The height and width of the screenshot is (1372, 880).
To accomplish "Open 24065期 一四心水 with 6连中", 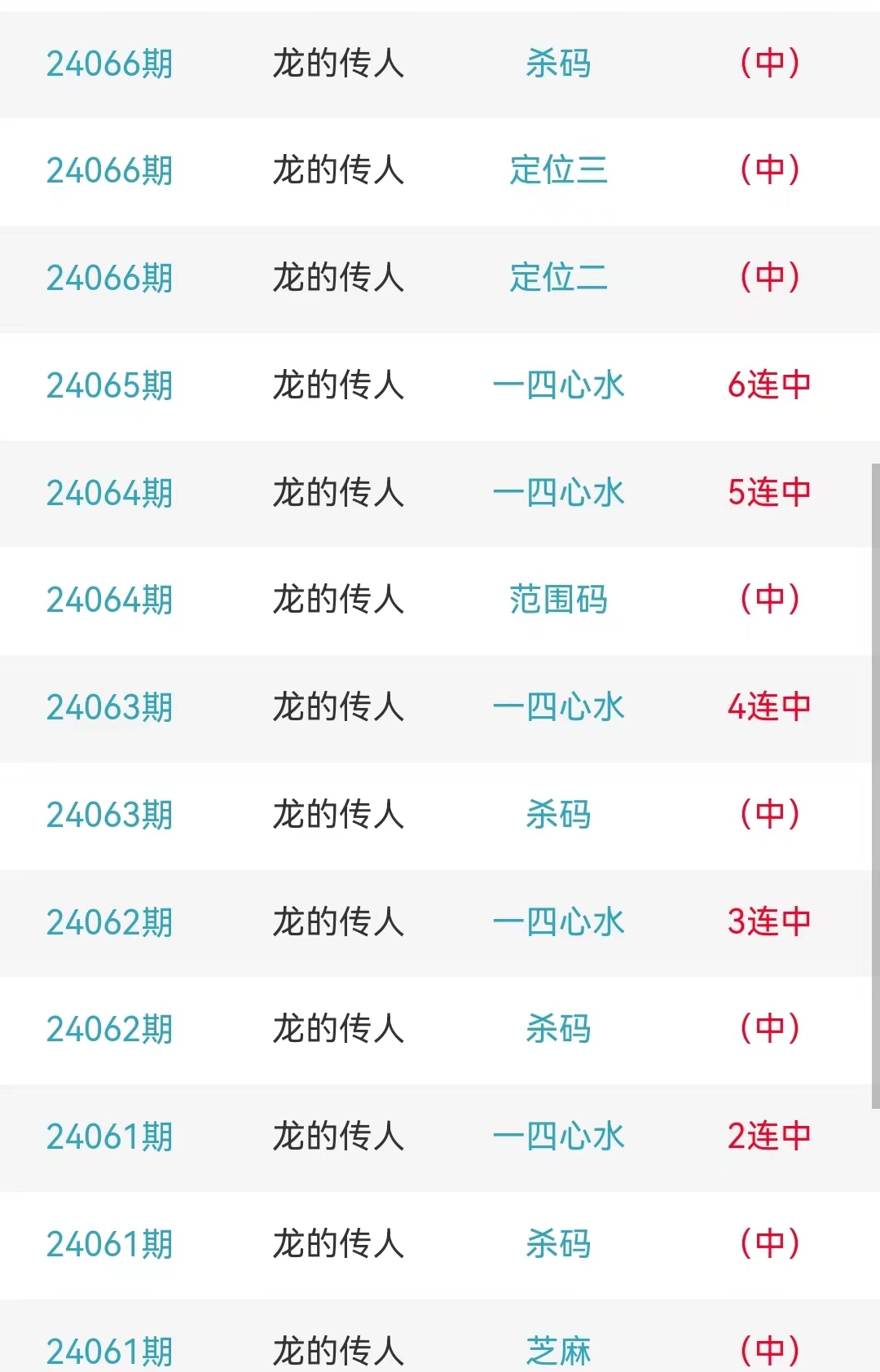I will pos(558,385).
